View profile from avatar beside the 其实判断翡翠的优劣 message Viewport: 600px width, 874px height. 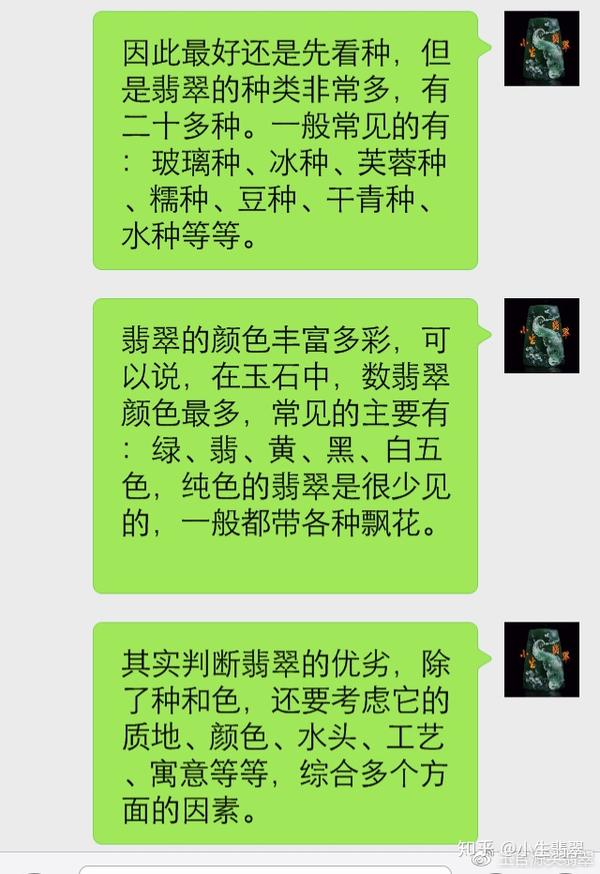tap(541, 659)
